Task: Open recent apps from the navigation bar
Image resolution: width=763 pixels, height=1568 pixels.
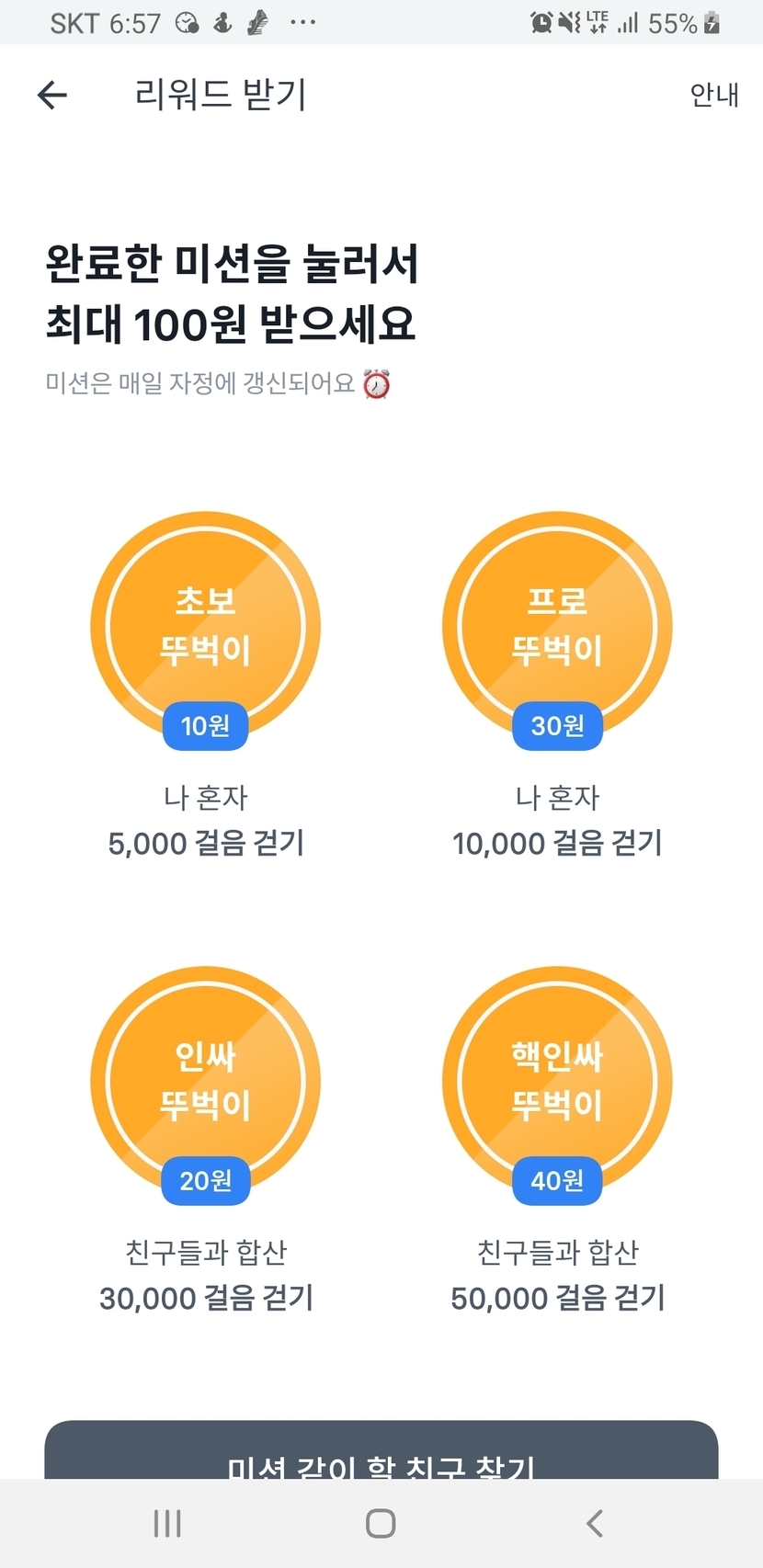Action: 167,1523
